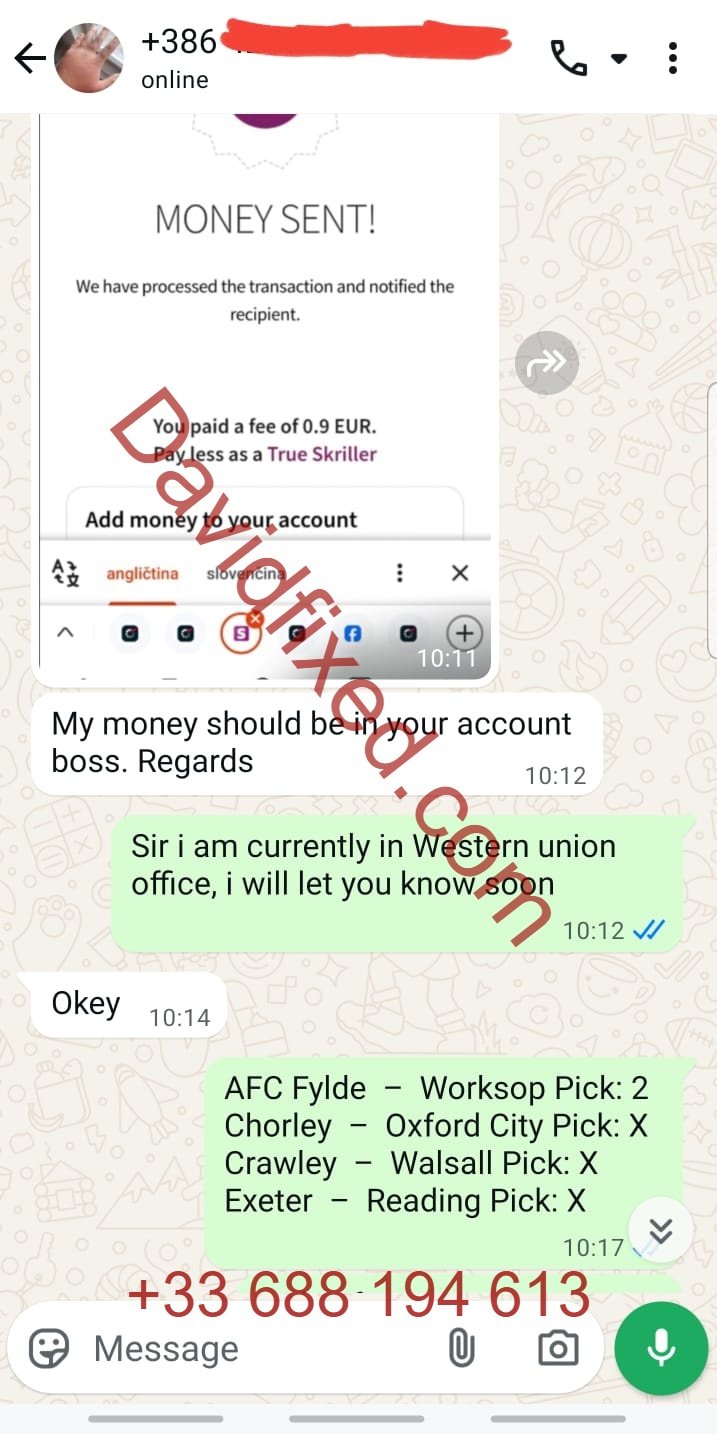Open the contact's profile picture

[x=88, y=59]
